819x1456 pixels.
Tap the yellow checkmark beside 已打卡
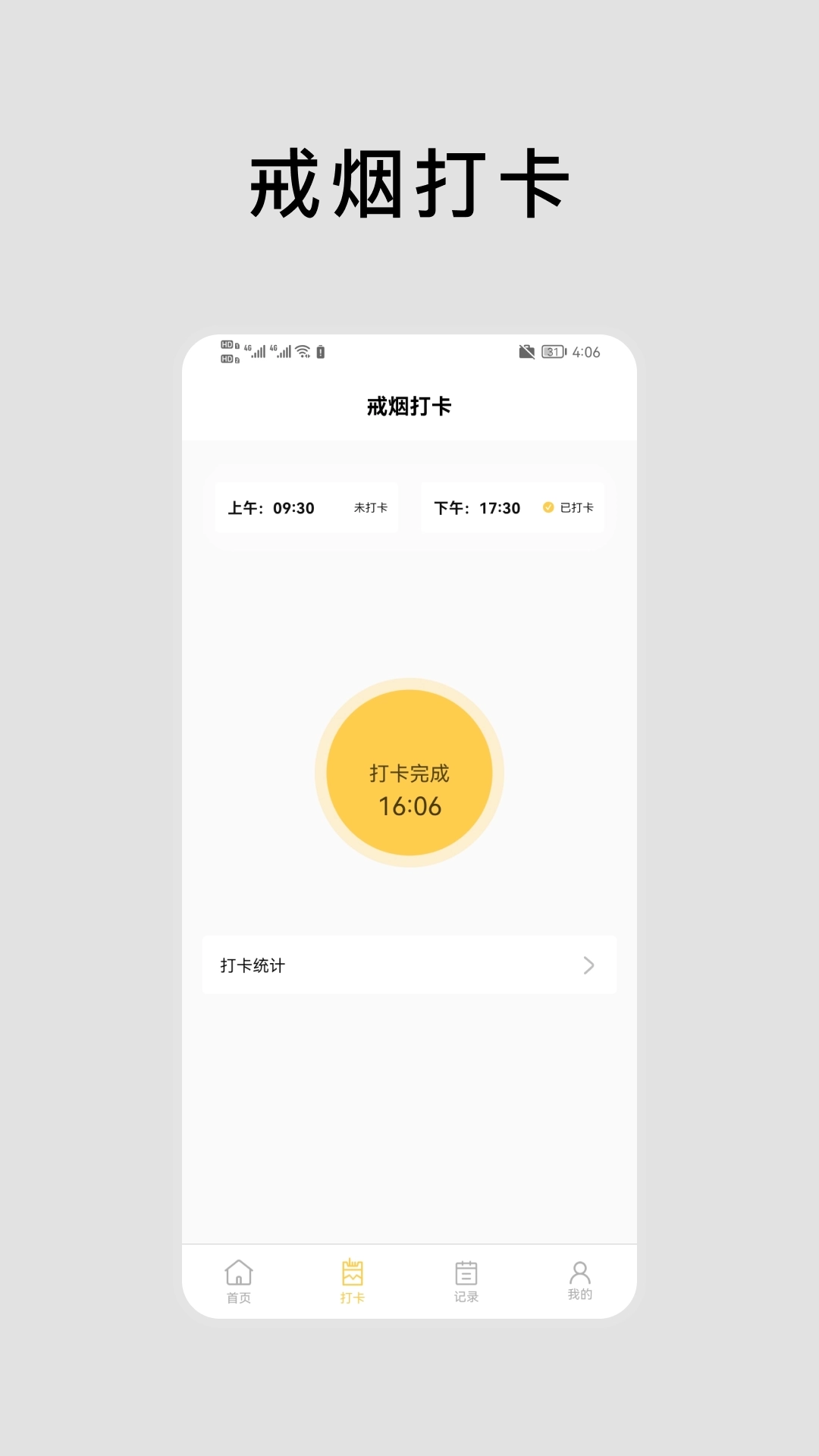[548, 508]
